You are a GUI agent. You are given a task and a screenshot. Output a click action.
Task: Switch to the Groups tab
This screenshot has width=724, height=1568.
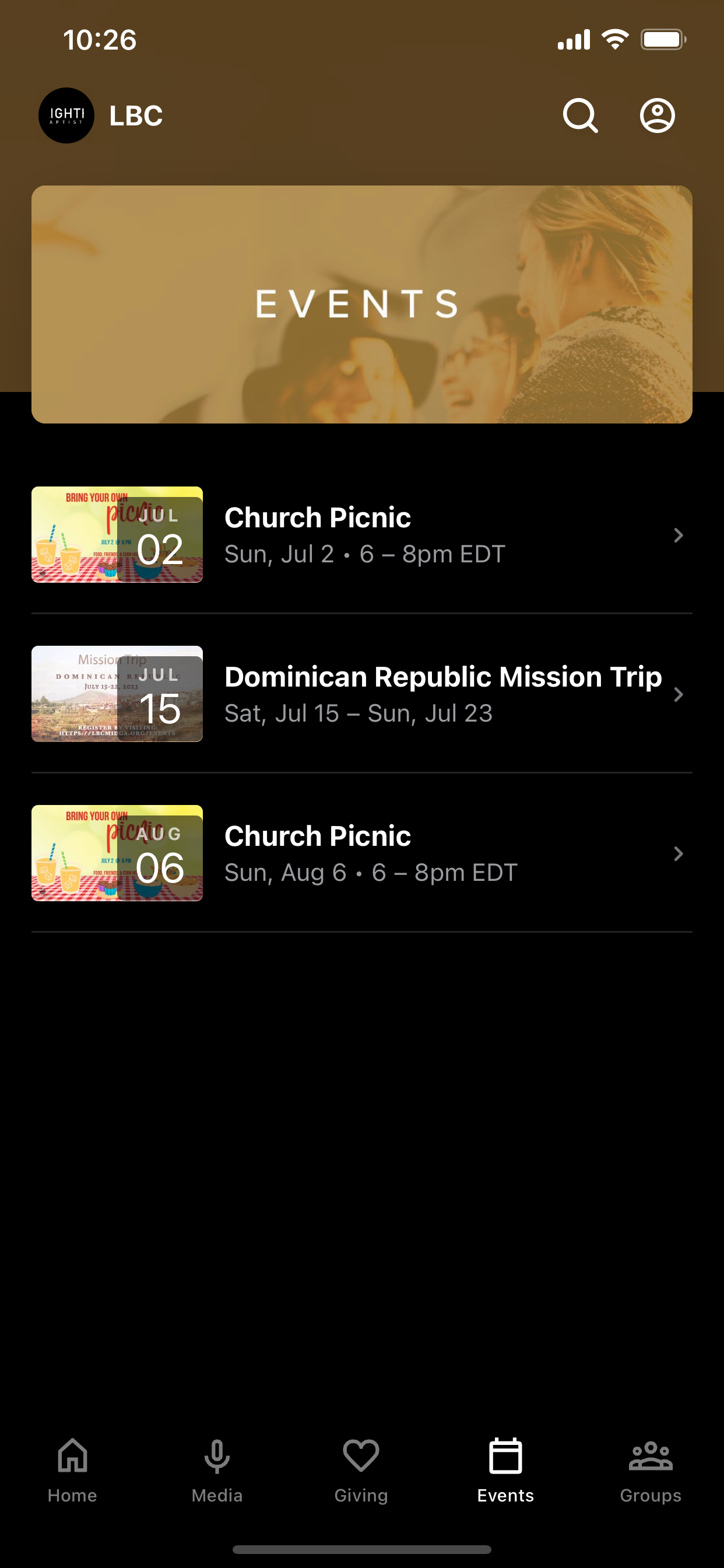click(651, 1470)
